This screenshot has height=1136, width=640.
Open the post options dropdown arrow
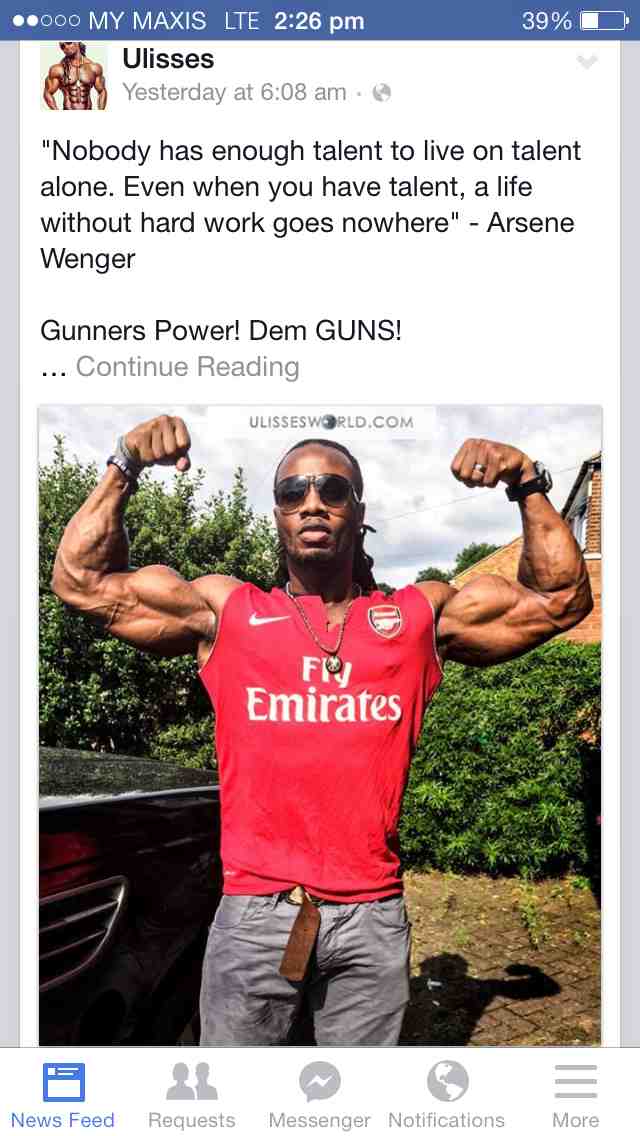click(587, 63)
